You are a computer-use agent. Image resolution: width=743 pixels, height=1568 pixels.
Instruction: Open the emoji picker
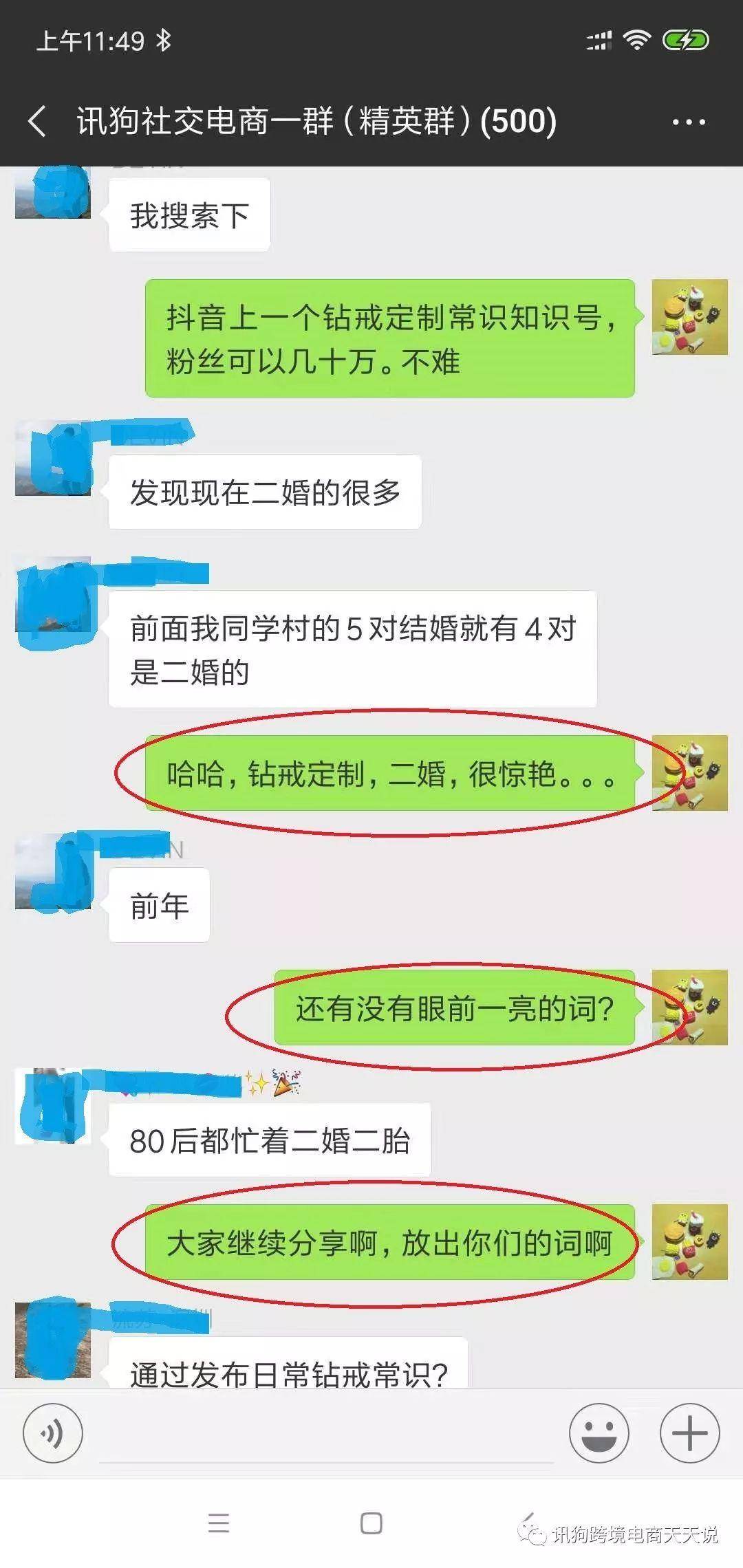[599, 1433]
